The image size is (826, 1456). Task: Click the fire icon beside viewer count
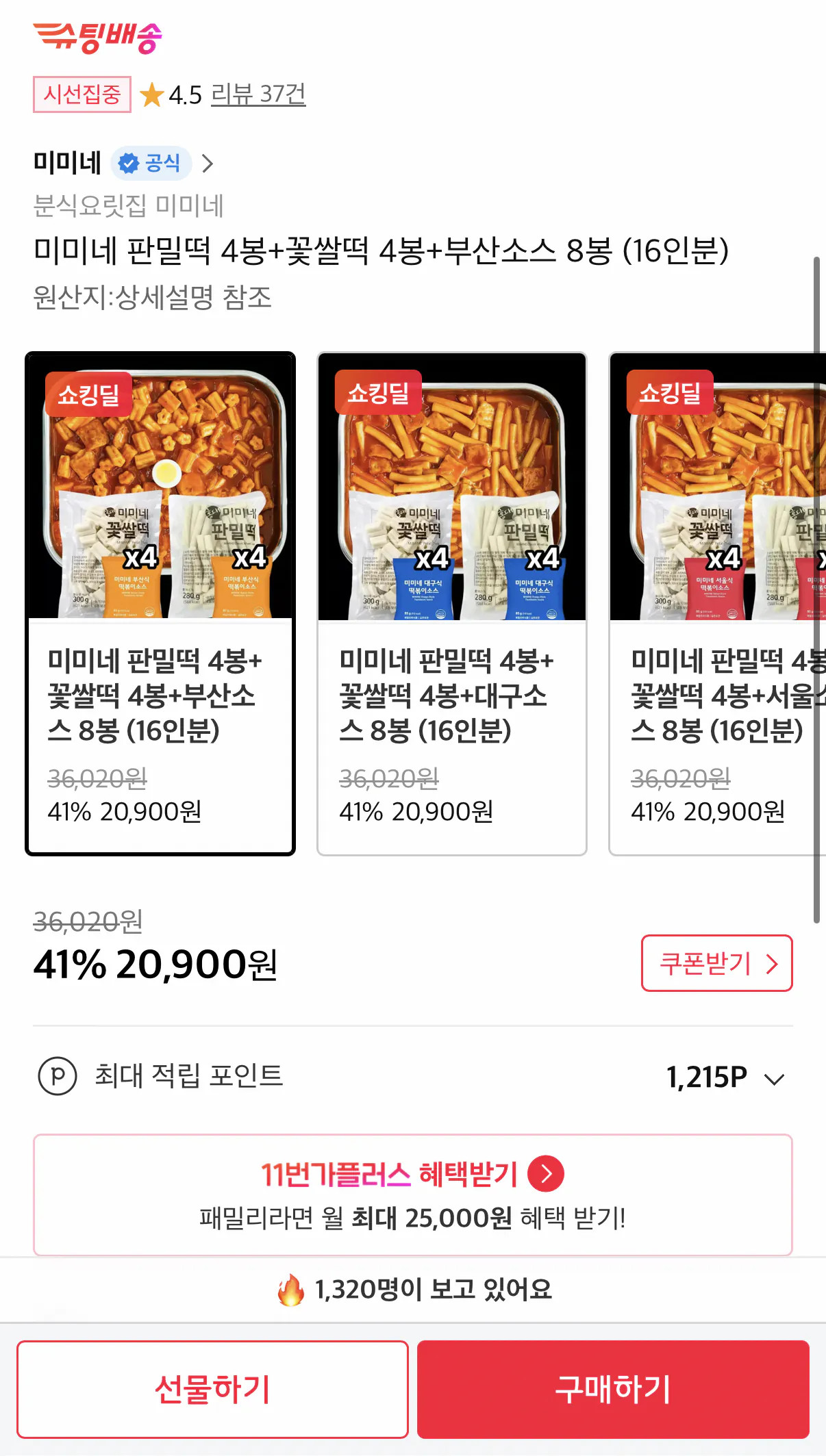point(292,1290)
